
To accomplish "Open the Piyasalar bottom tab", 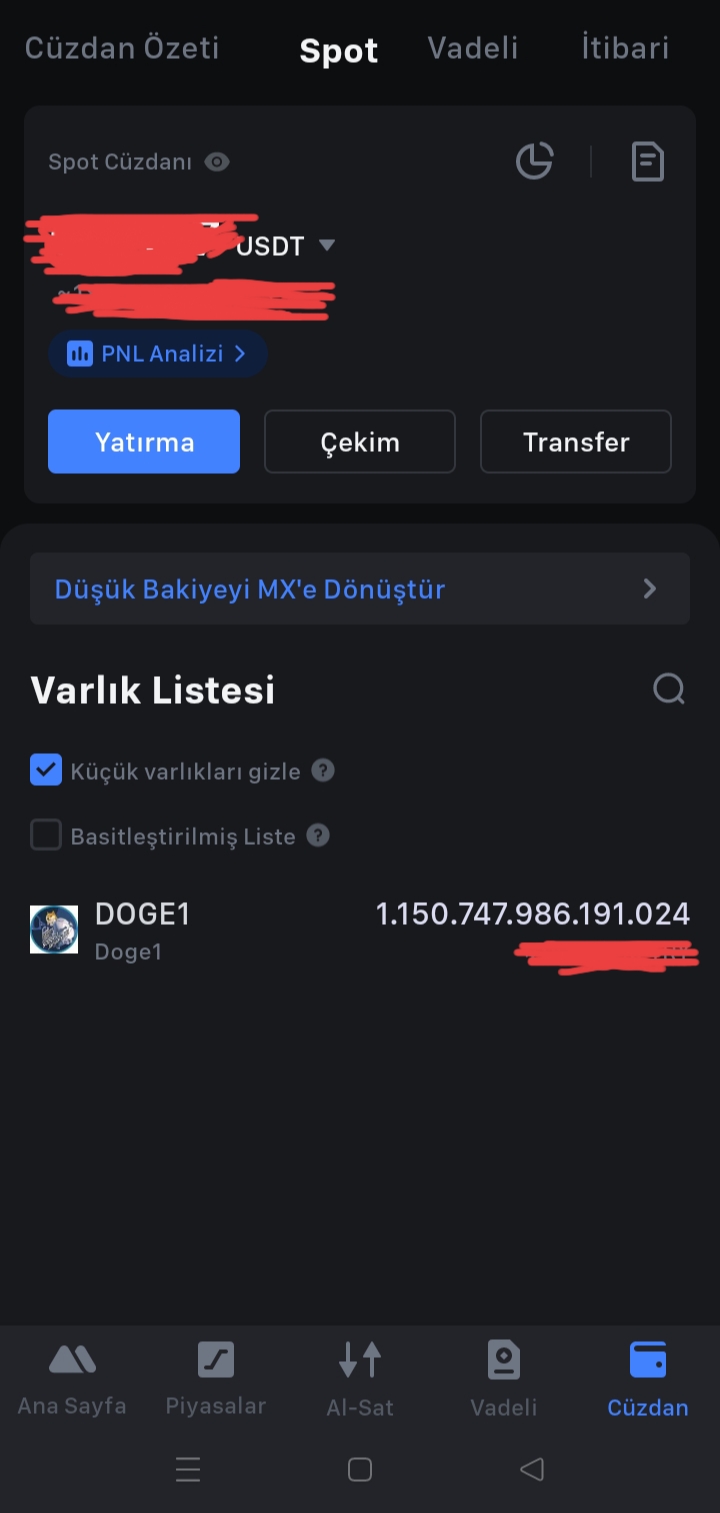I will pyautogui.click(x=216, y=1379).
